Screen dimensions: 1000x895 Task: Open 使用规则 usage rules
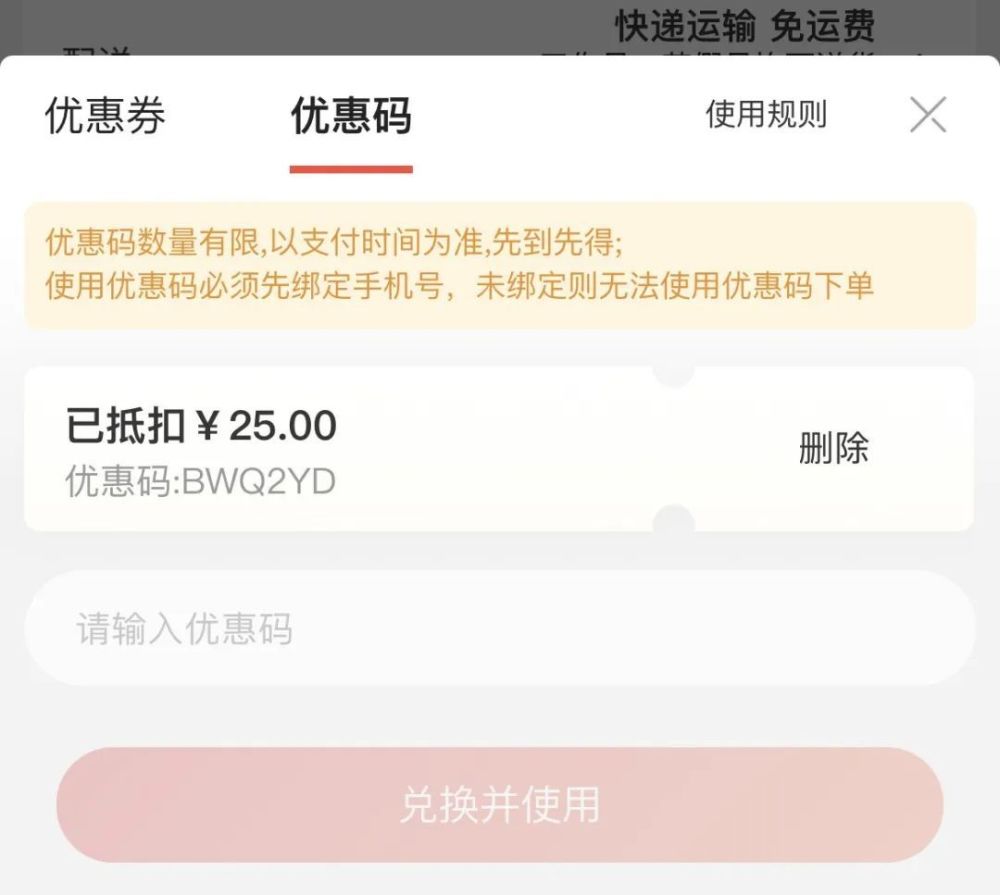(766, 114)
